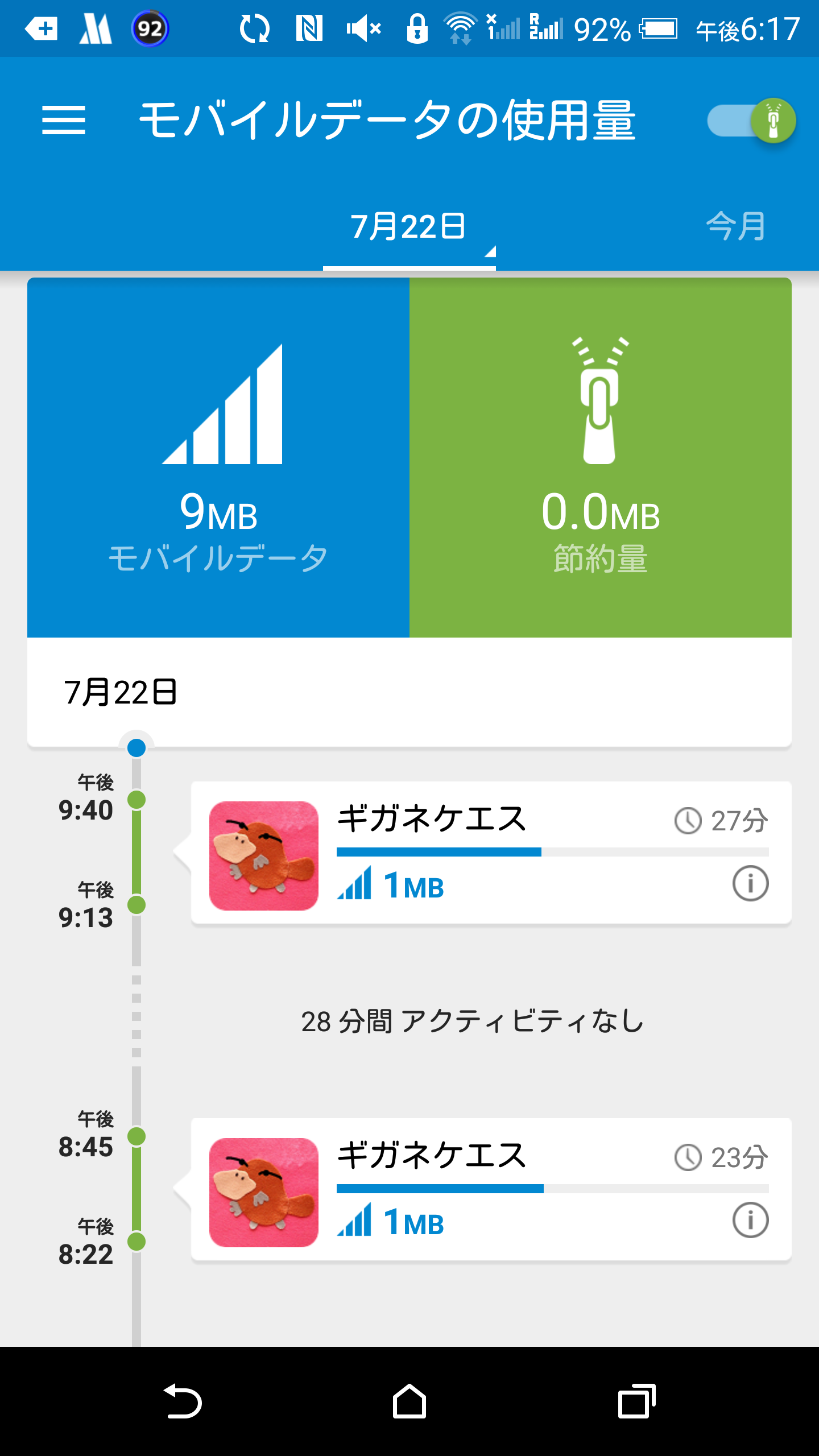
Task: Switch to the 今月 tab
Action: point(735,226)
